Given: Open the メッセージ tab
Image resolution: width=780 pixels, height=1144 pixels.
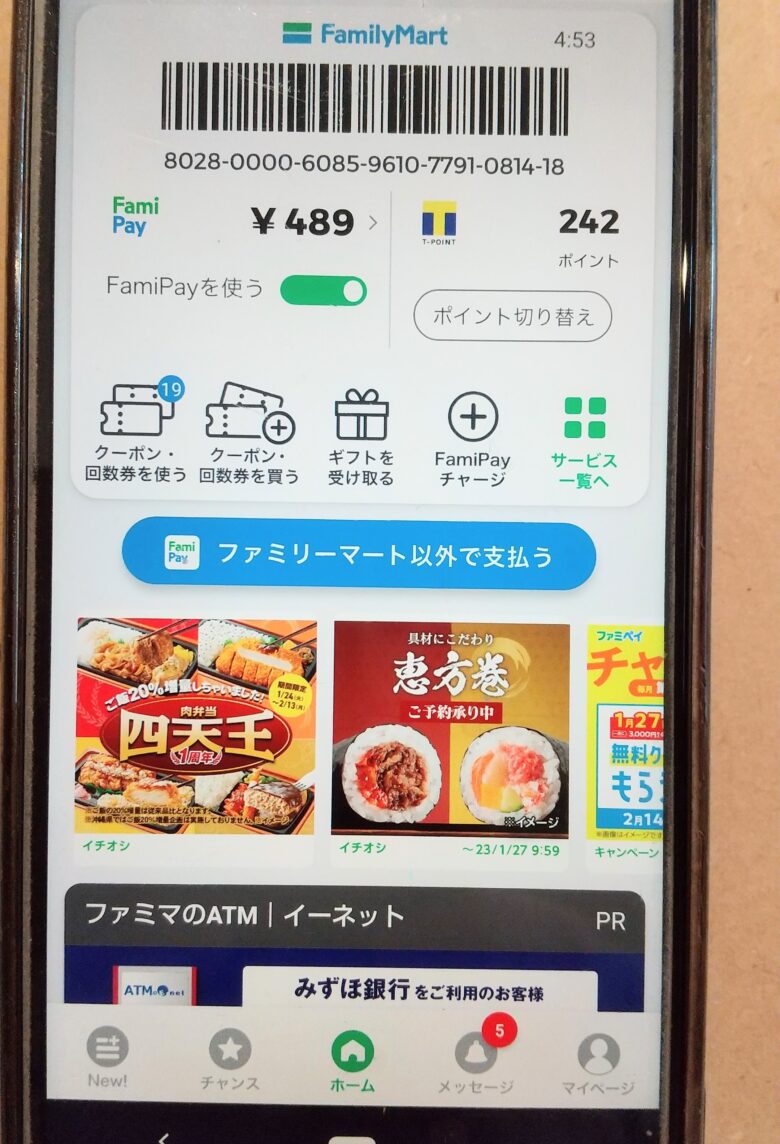Looking at the screenshot, I should pos(476,1059).
